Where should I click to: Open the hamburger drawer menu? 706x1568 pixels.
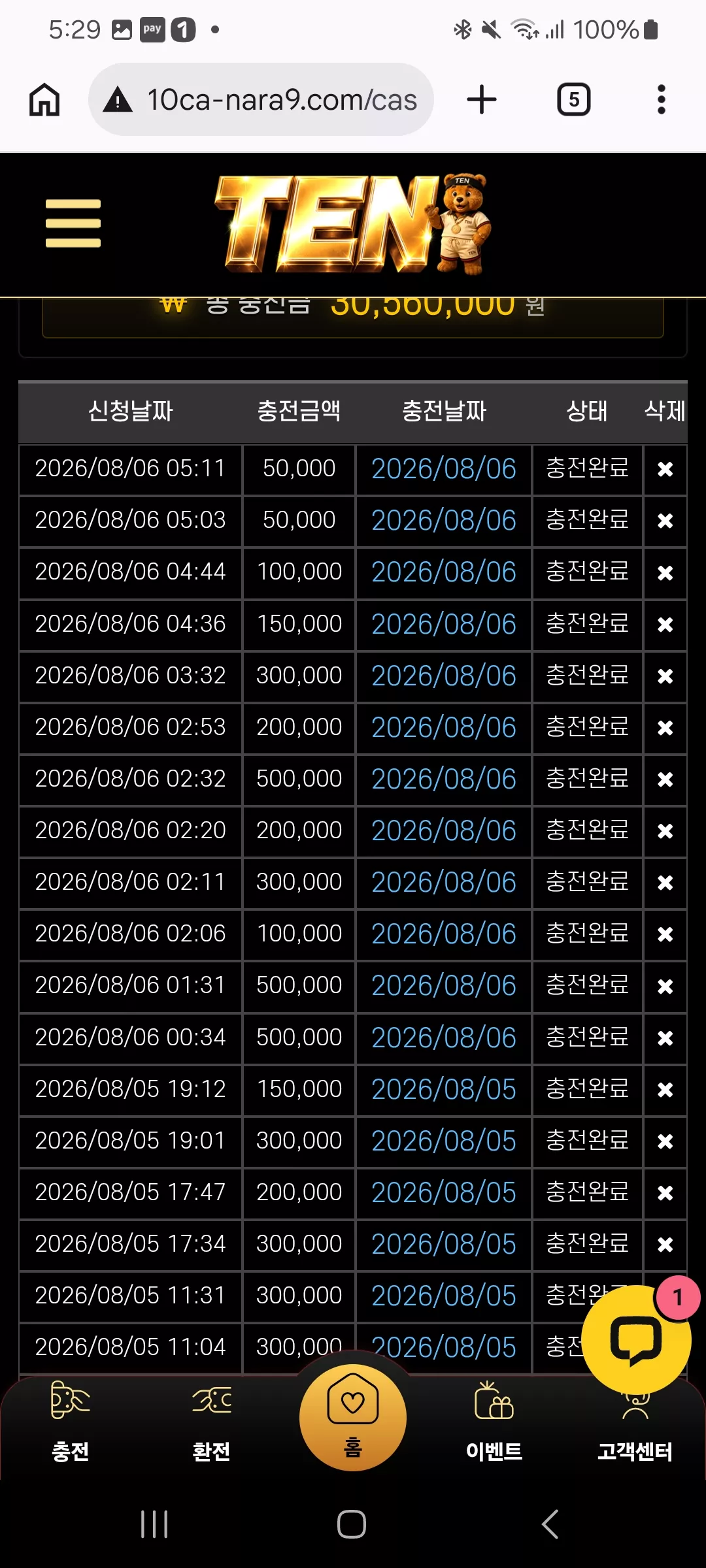coord(73,223)
